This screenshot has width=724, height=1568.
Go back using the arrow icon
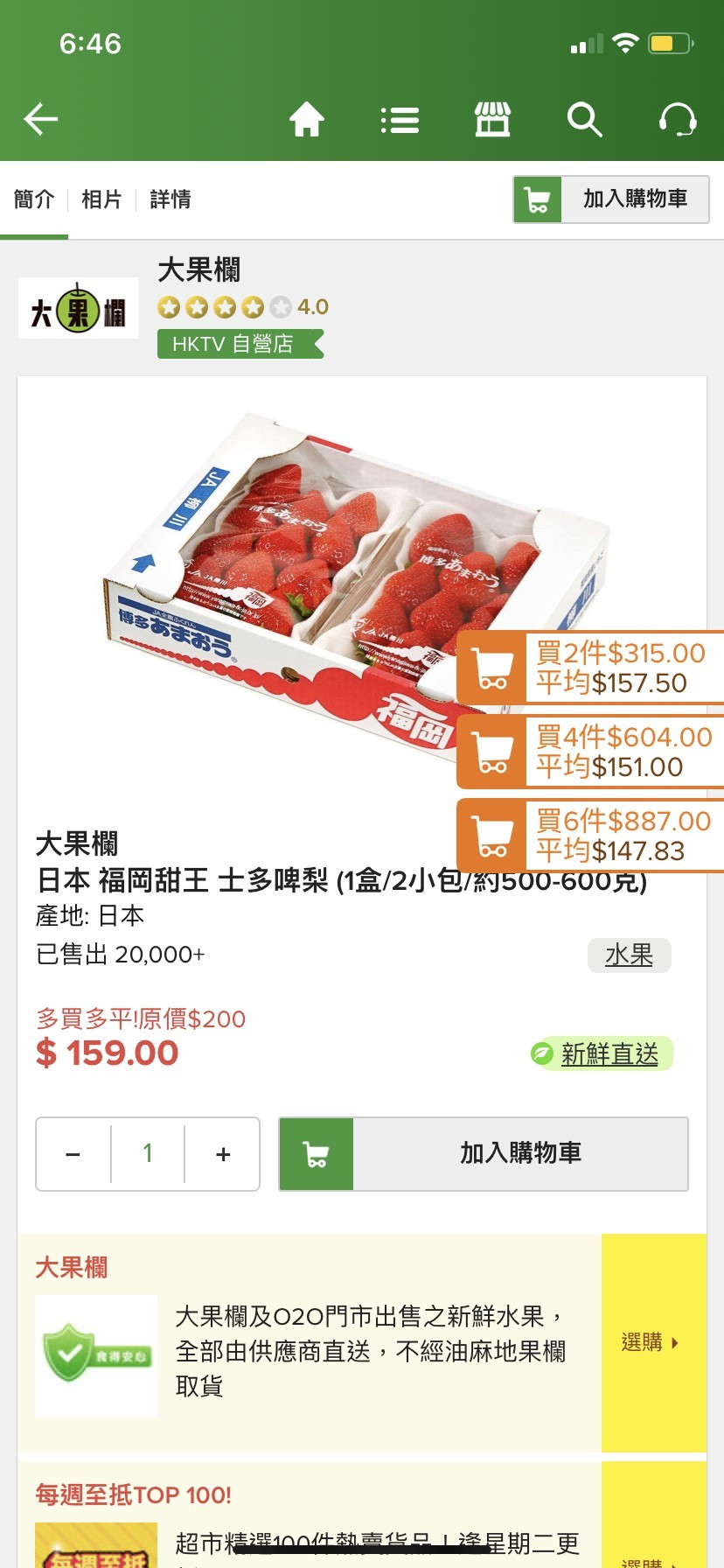pos(40,119)
